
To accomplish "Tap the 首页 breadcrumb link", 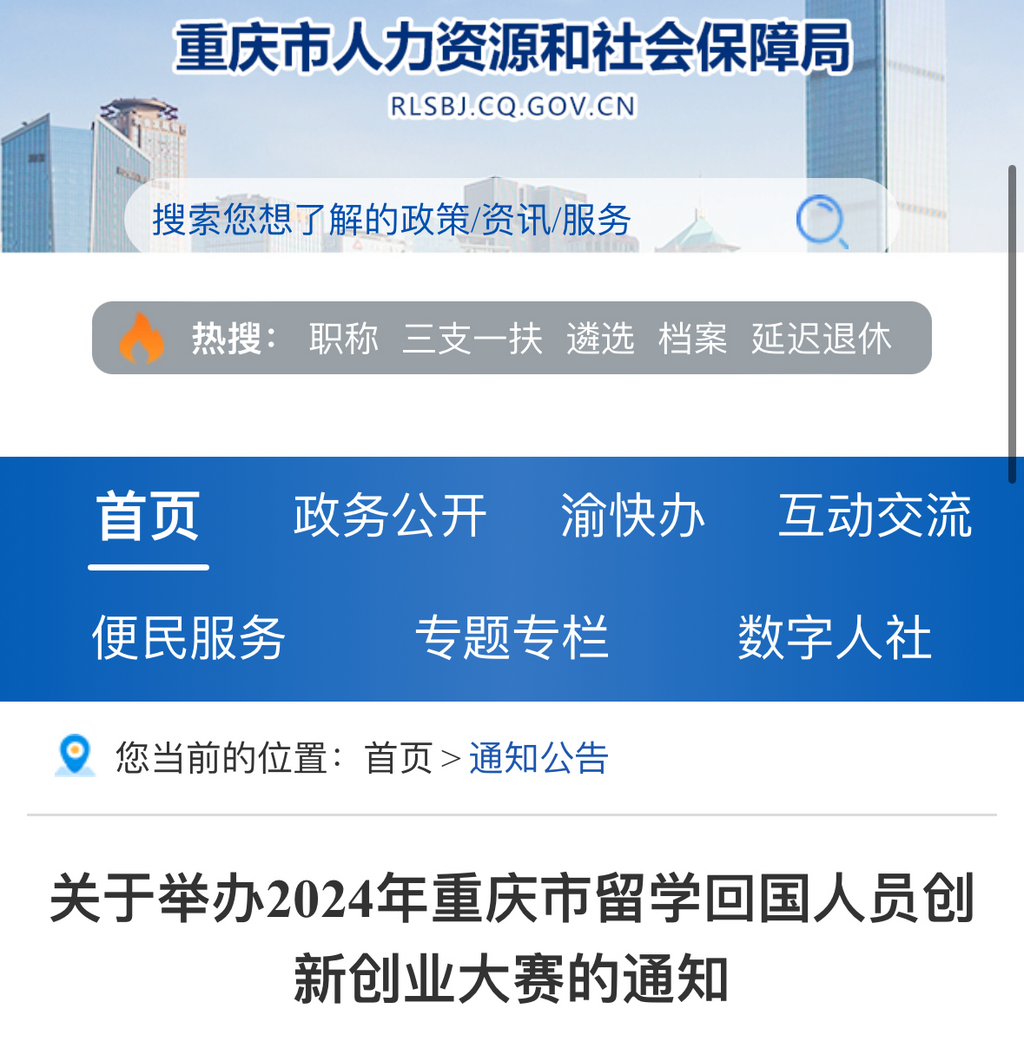I will point(398,758).
